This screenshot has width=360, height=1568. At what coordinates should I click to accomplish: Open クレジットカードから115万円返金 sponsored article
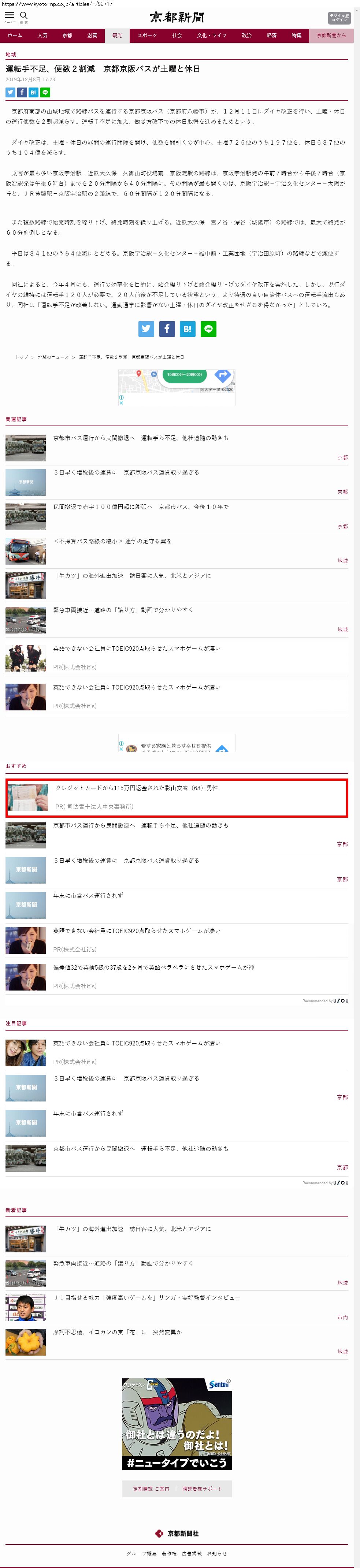[137, 788]
